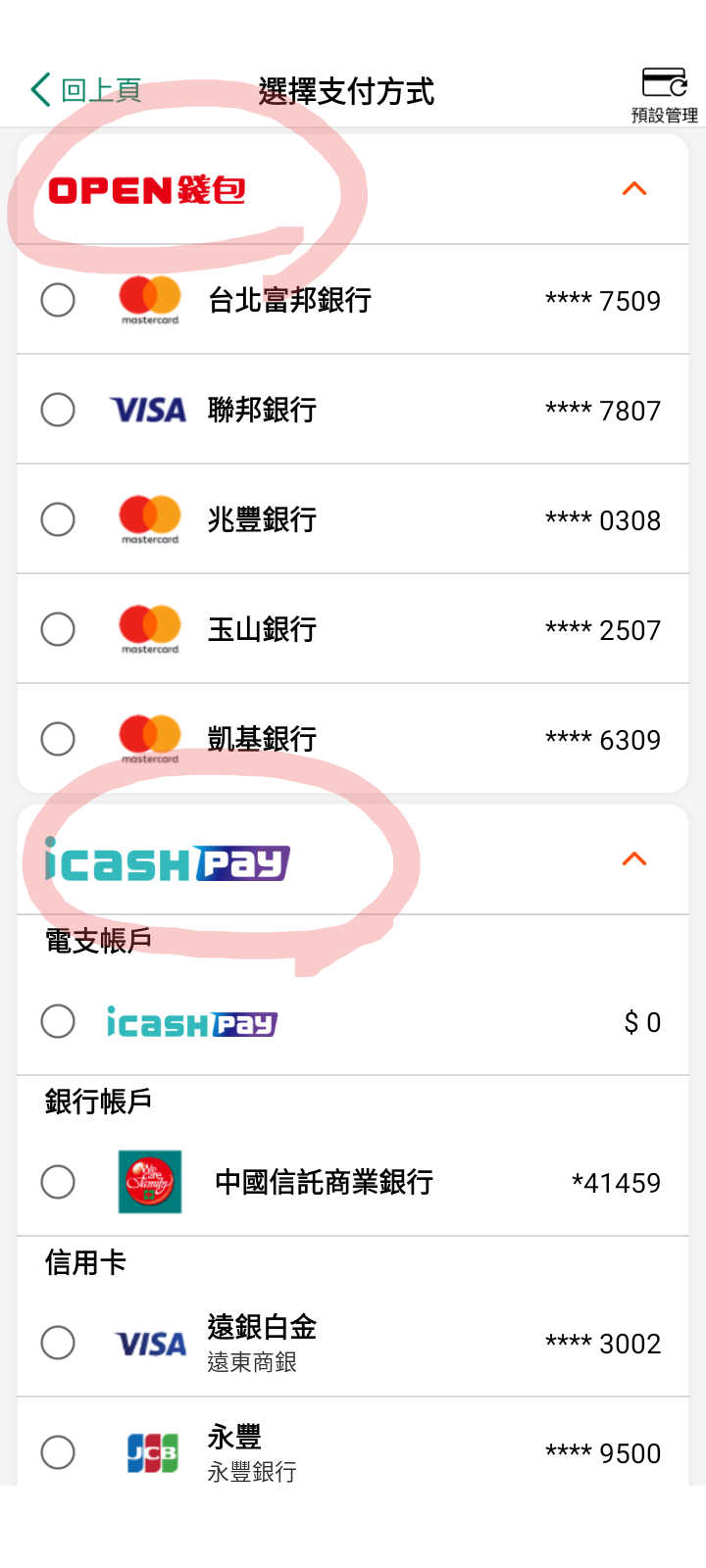Choose icash Pay account with $0 balance
Screen dimensions: 706x1568
[58, 1021]
